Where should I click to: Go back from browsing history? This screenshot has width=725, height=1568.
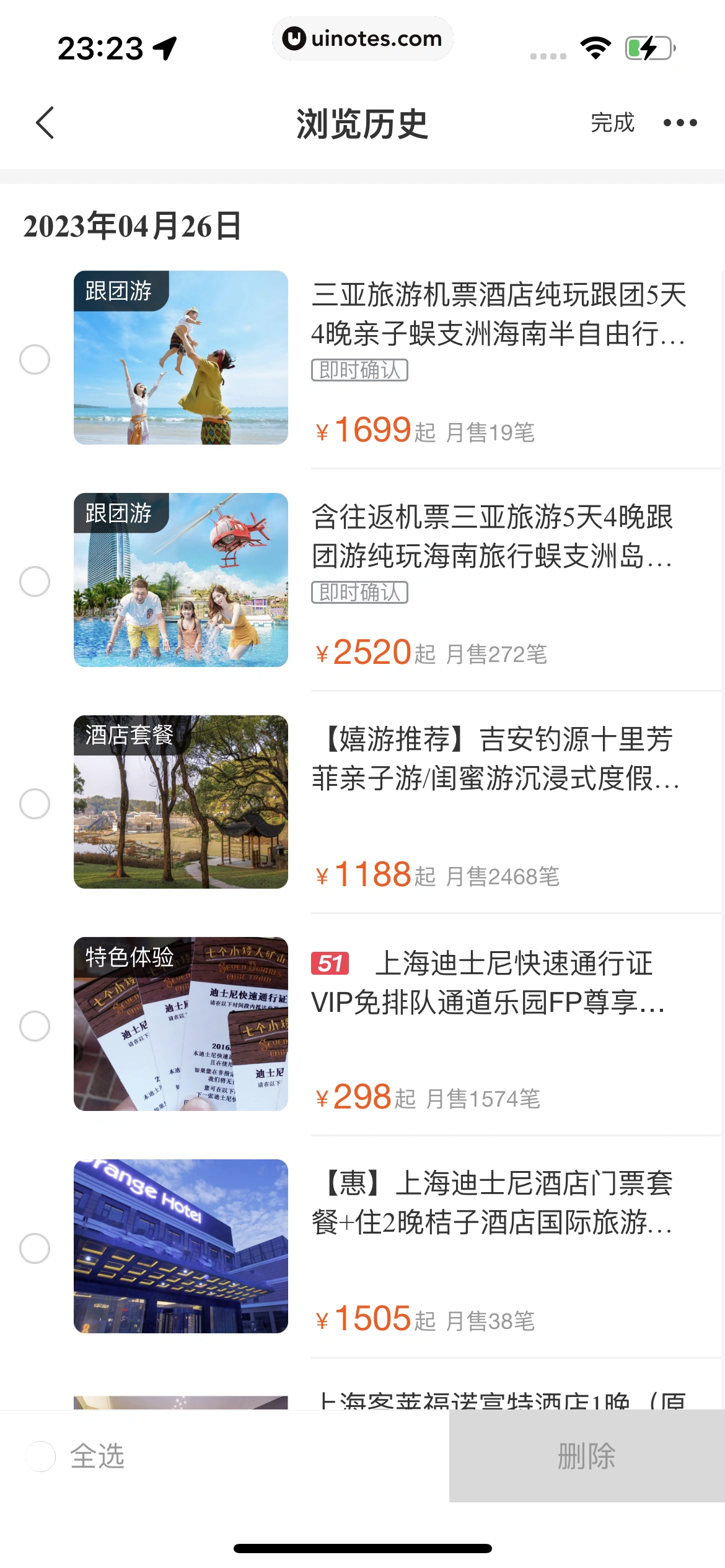pyautogui.click(x=45, y=123)
